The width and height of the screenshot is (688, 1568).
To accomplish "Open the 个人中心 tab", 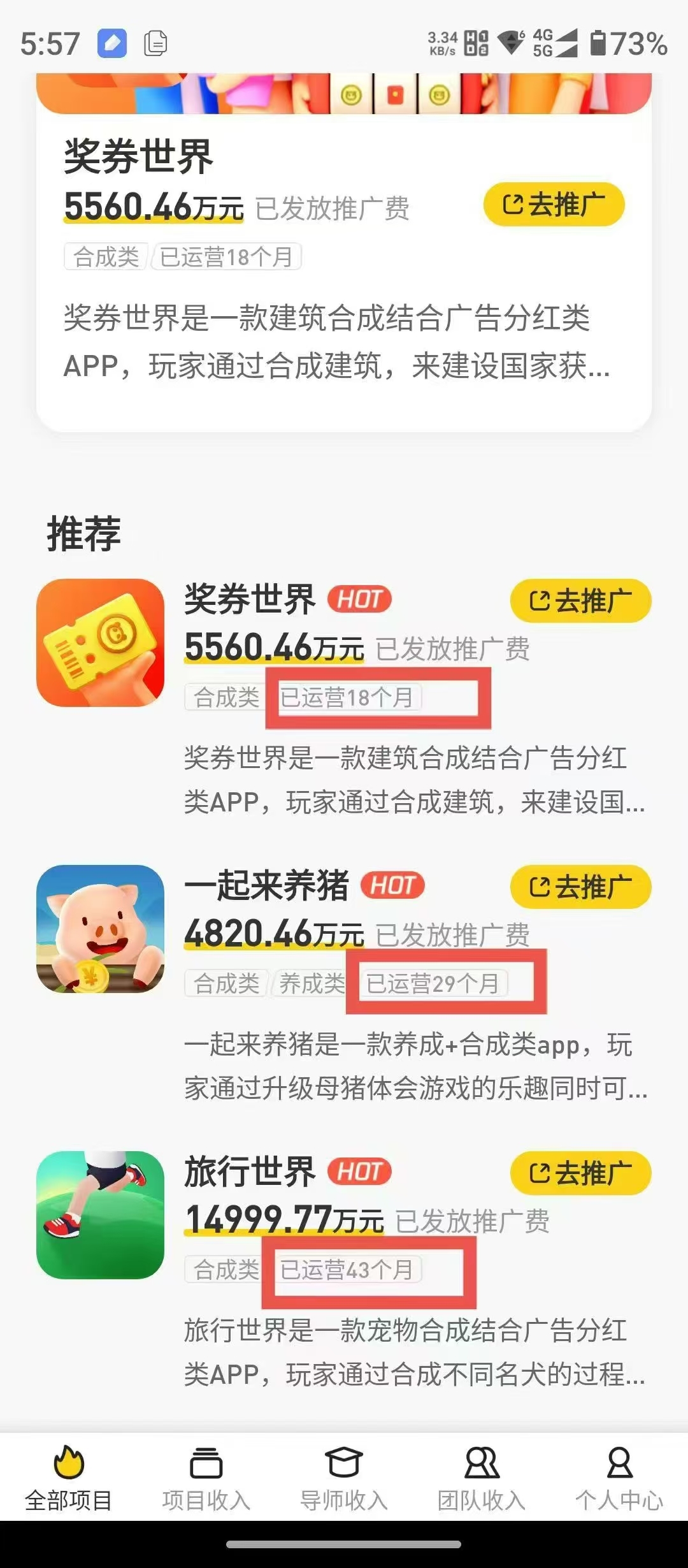I will [619, 1477].
